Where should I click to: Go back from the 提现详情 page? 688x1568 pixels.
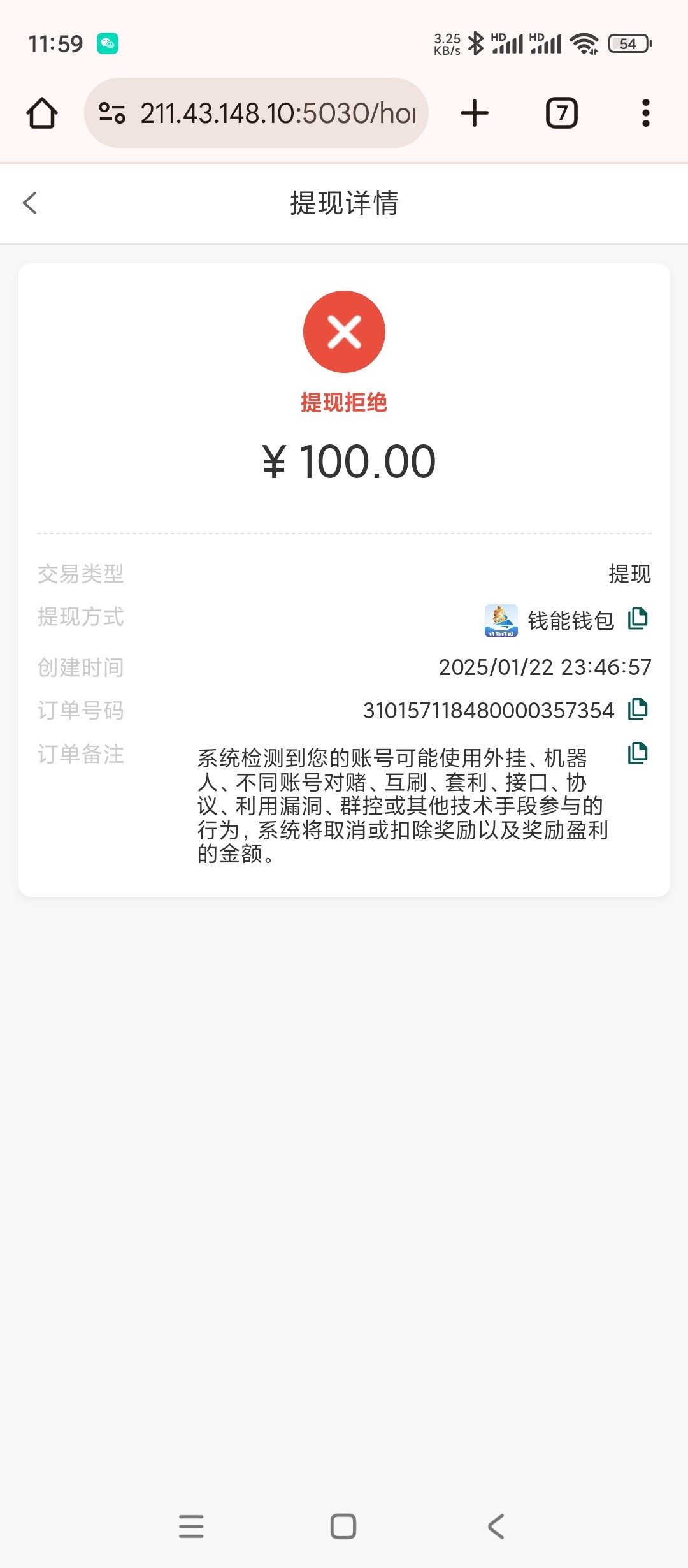30,203
